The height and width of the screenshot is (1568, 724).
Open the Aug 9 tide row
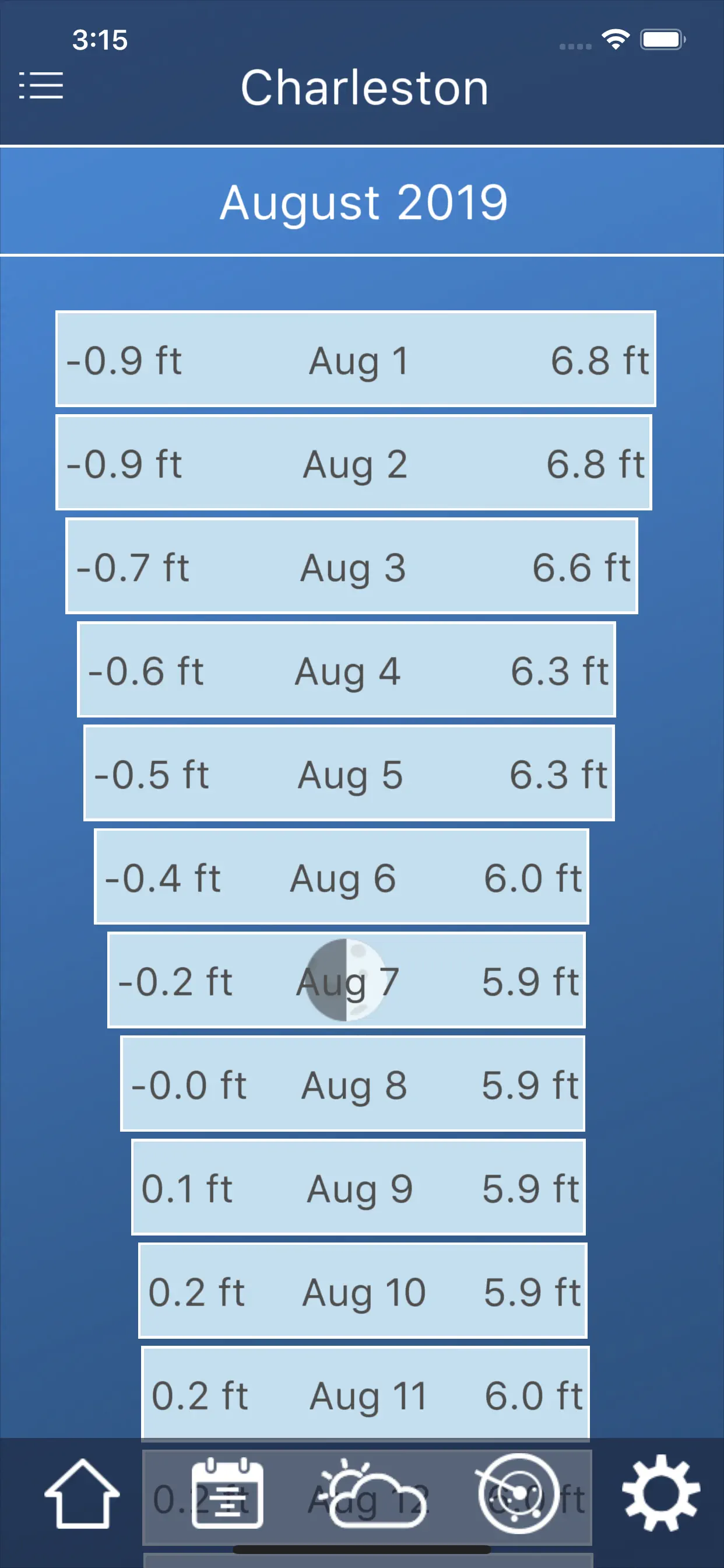click(359, 1187)
